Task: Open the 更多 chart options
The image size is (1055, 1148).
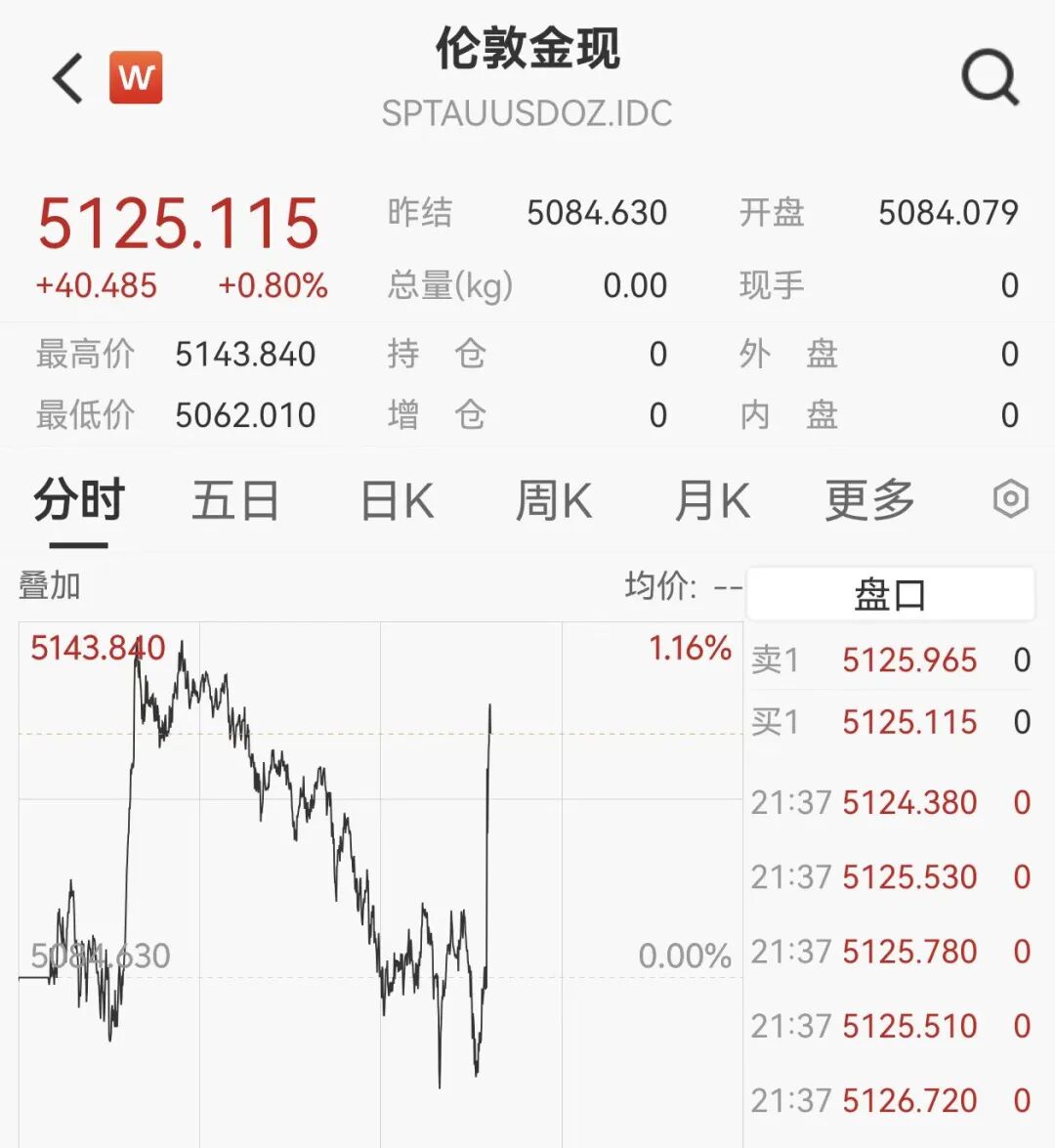Action: (x=869, y=501)
